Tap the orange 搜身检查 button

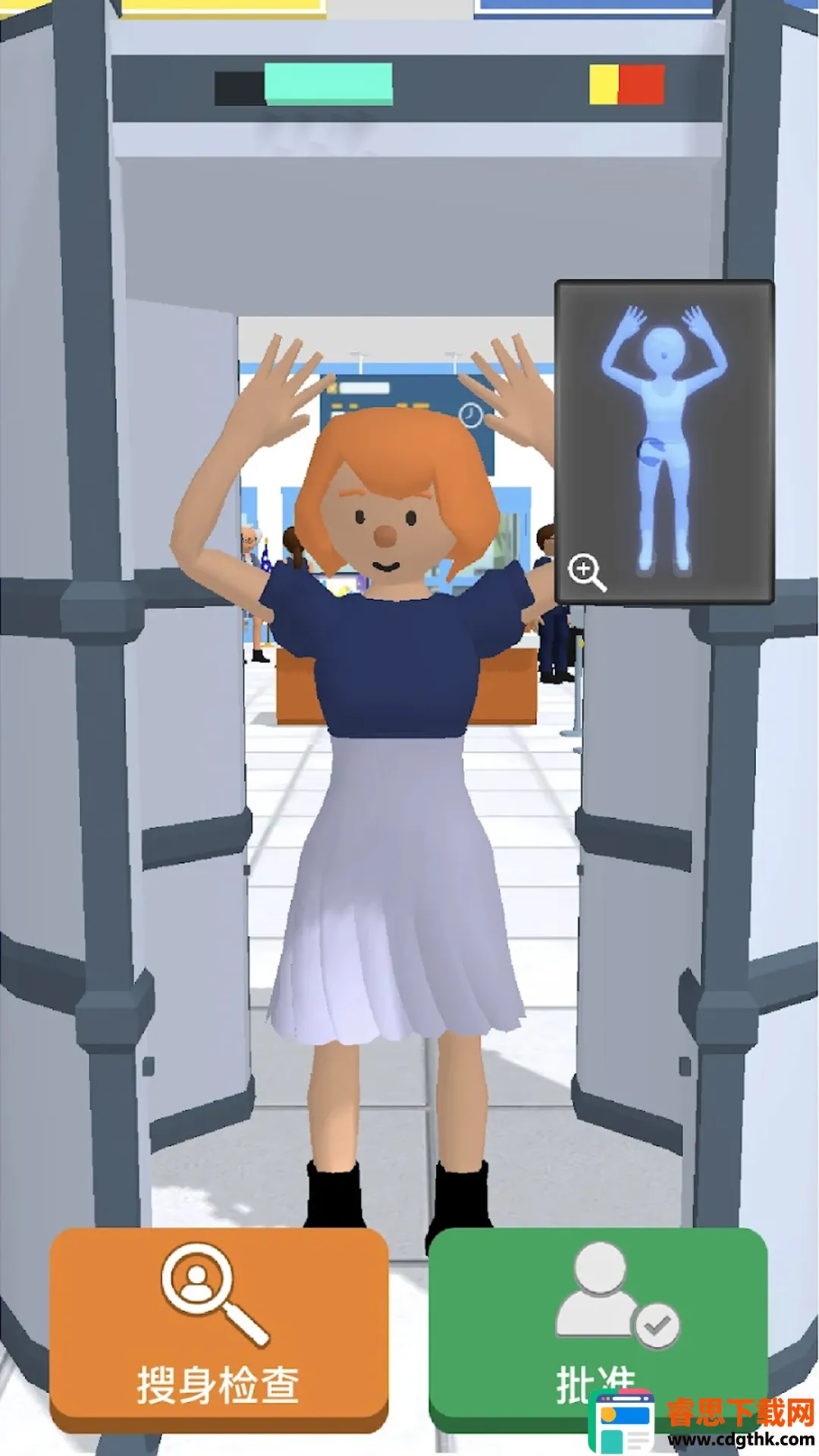218,1331
